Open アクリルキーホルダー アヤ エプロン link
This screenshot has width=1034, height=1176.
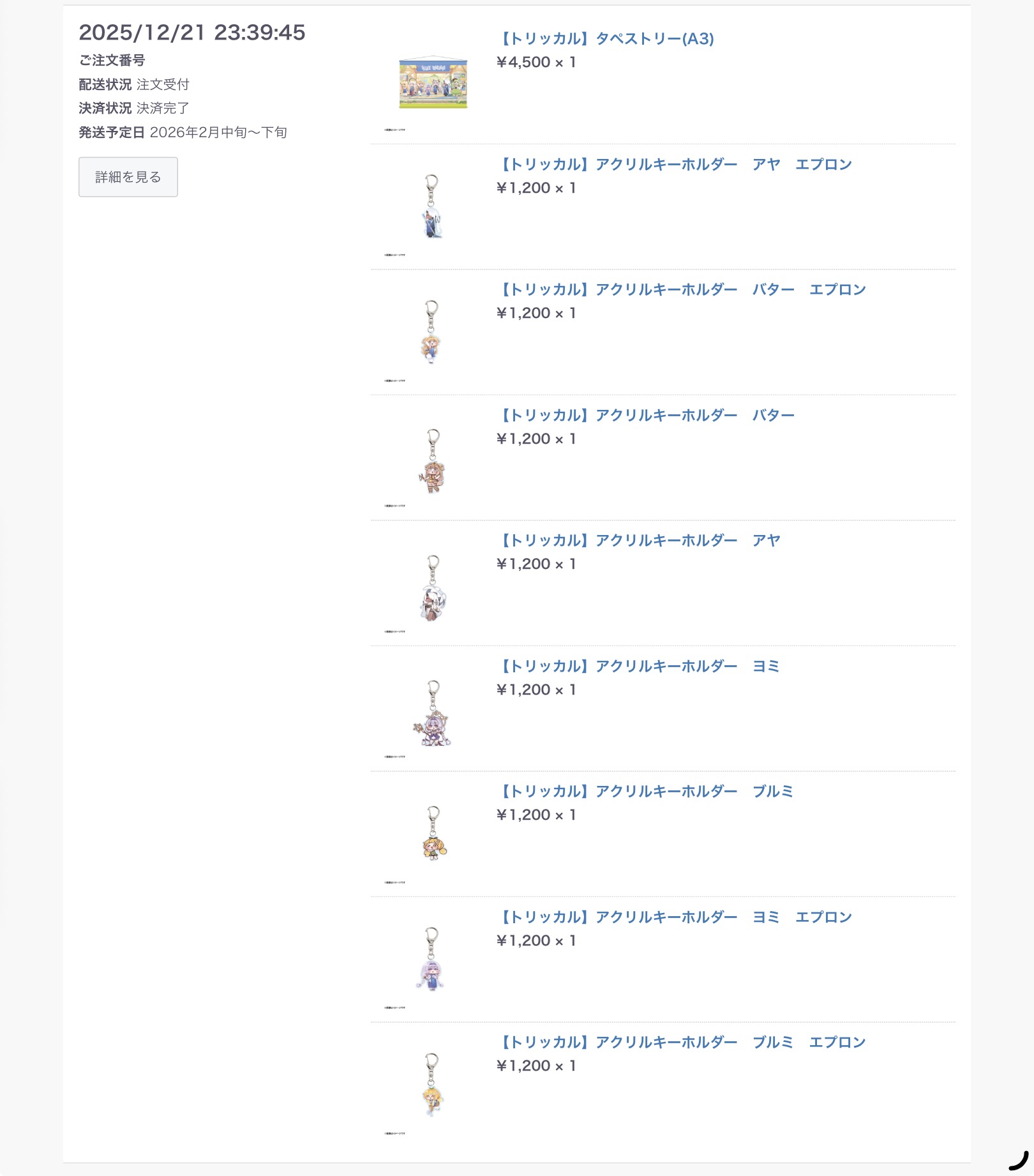click(674, 165)
